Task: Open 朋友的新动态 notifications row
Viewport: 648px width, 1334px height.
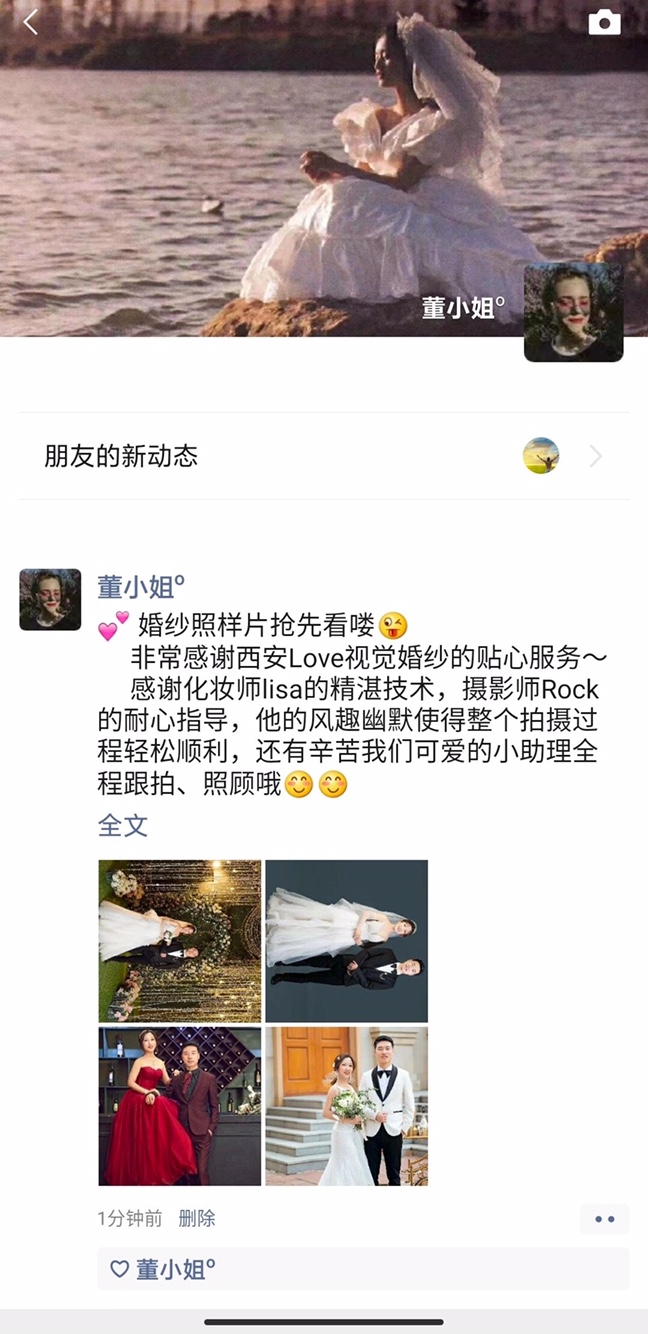Action: coord(324,456)
